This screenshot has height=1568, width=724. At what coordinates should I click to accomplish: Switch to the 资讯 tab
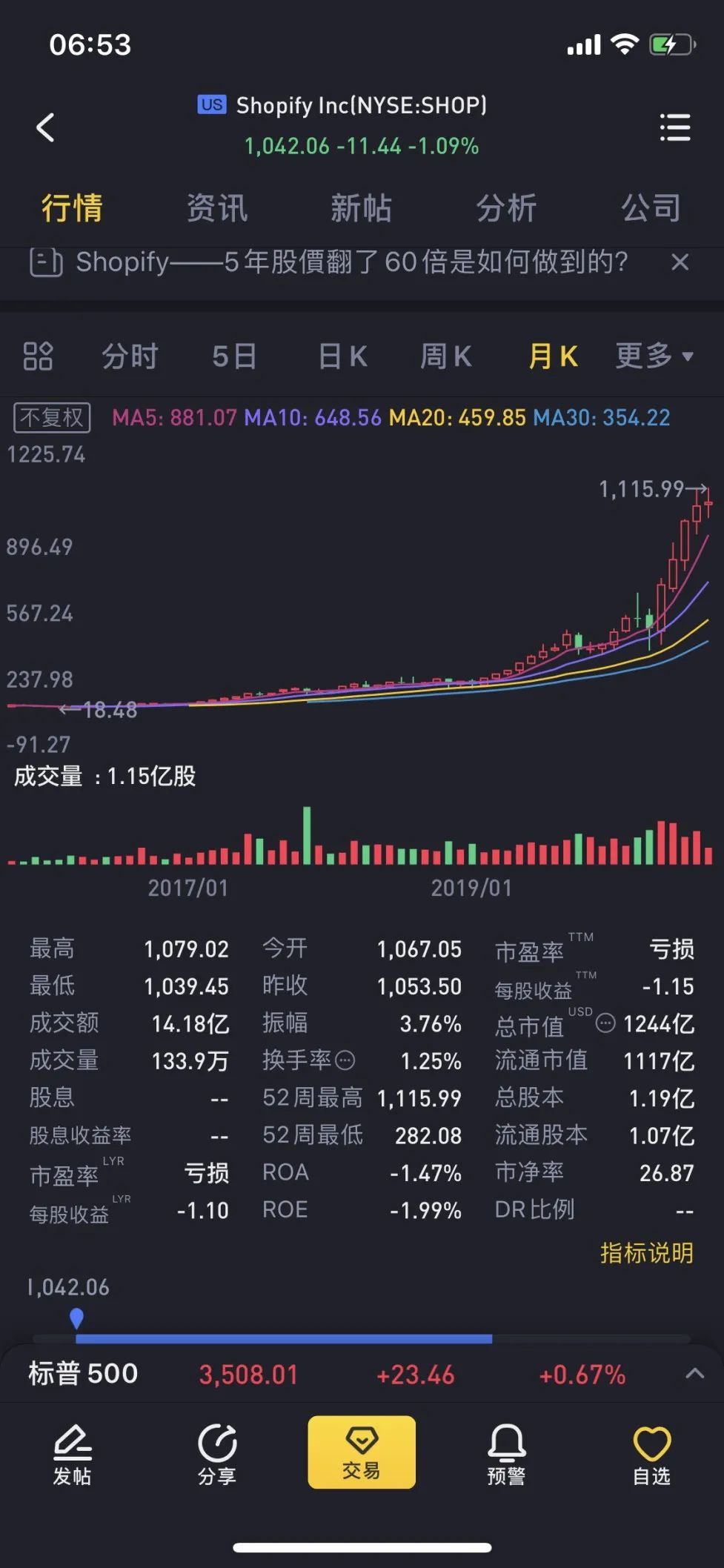coord(216,208)
